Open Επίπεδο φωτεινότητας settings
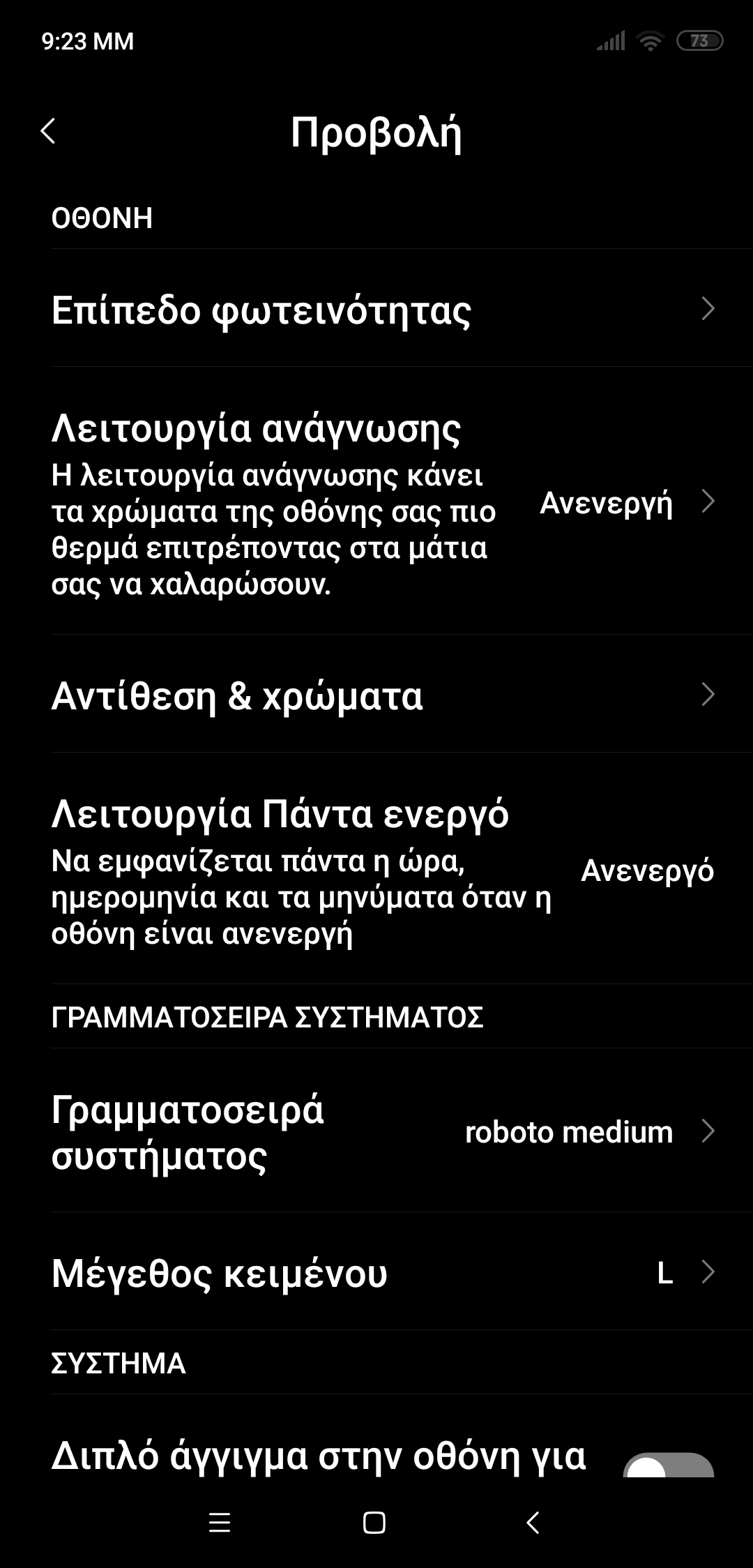The image size is (753, 1568). coord(376,309)
